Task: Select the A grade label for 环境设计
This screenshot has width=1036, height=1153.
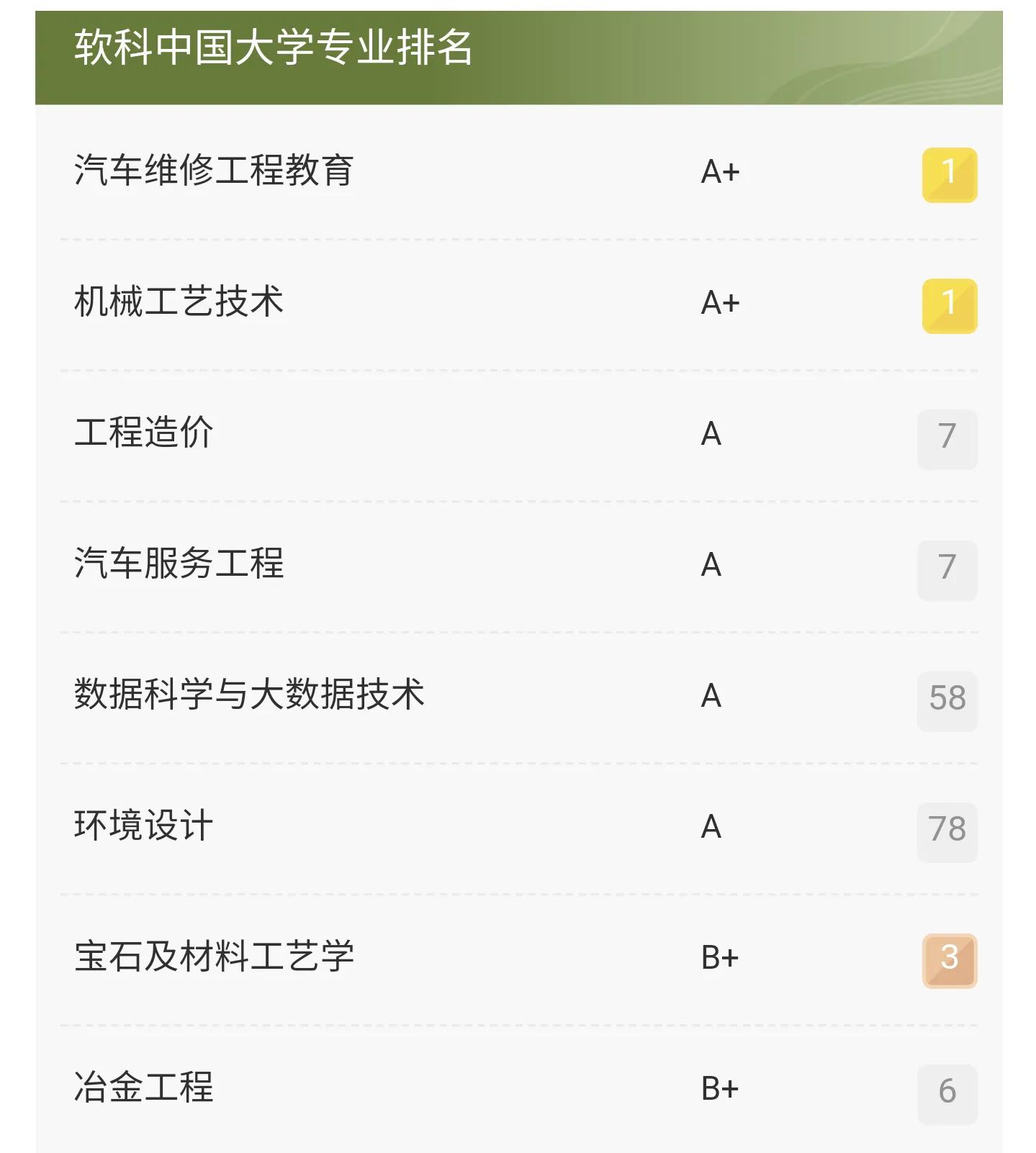Action: tap(711, 827)
